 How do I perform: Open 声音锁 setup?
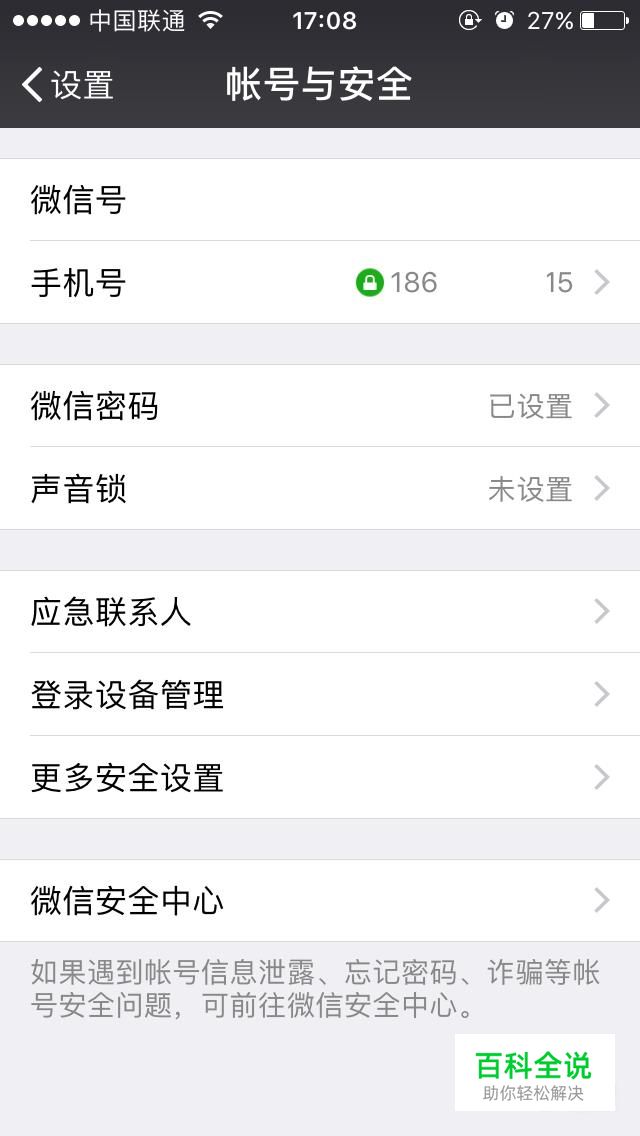320,488
